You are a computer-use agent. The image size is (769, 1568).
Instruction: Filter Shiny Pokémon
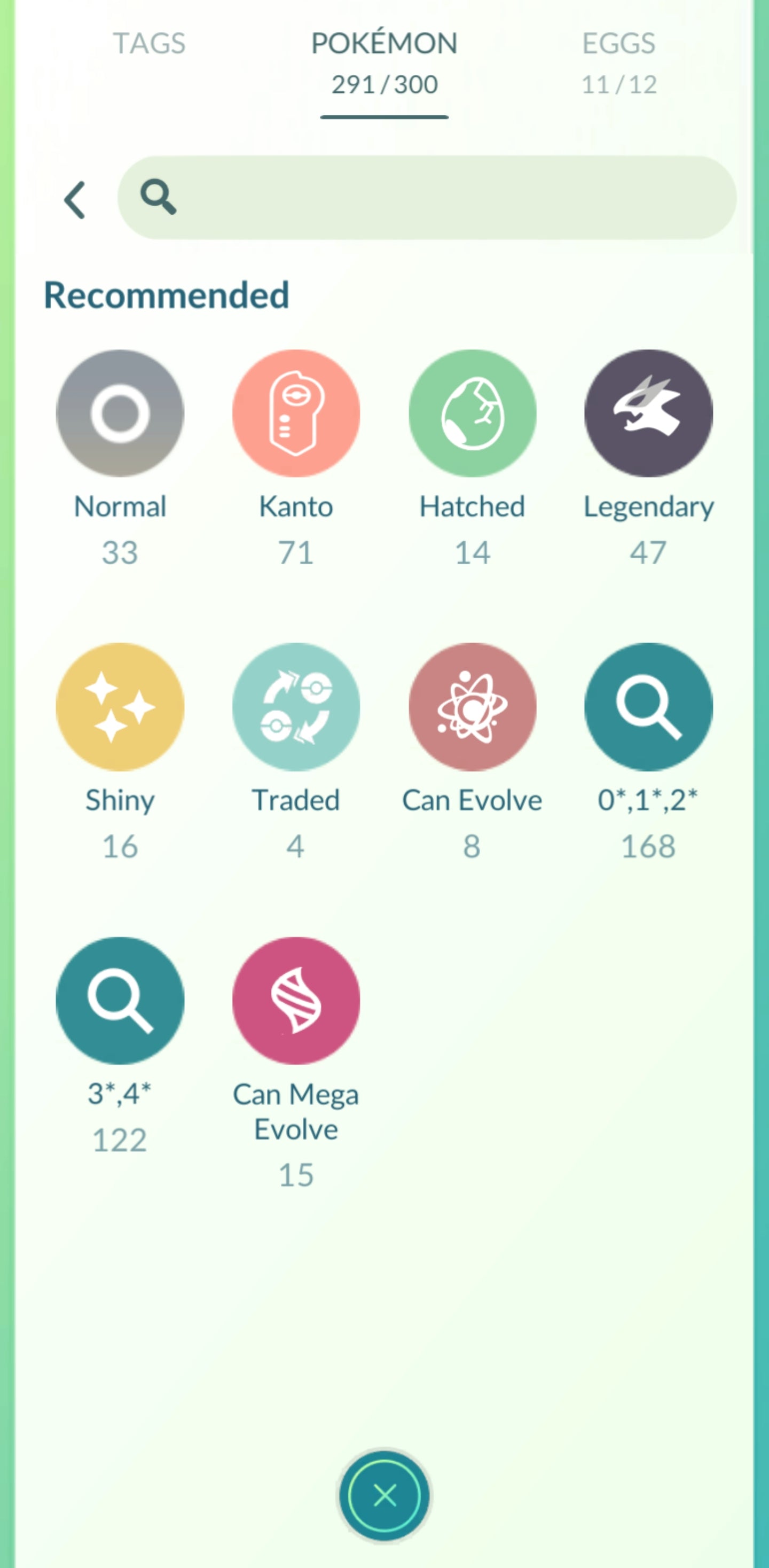(120, 707)
